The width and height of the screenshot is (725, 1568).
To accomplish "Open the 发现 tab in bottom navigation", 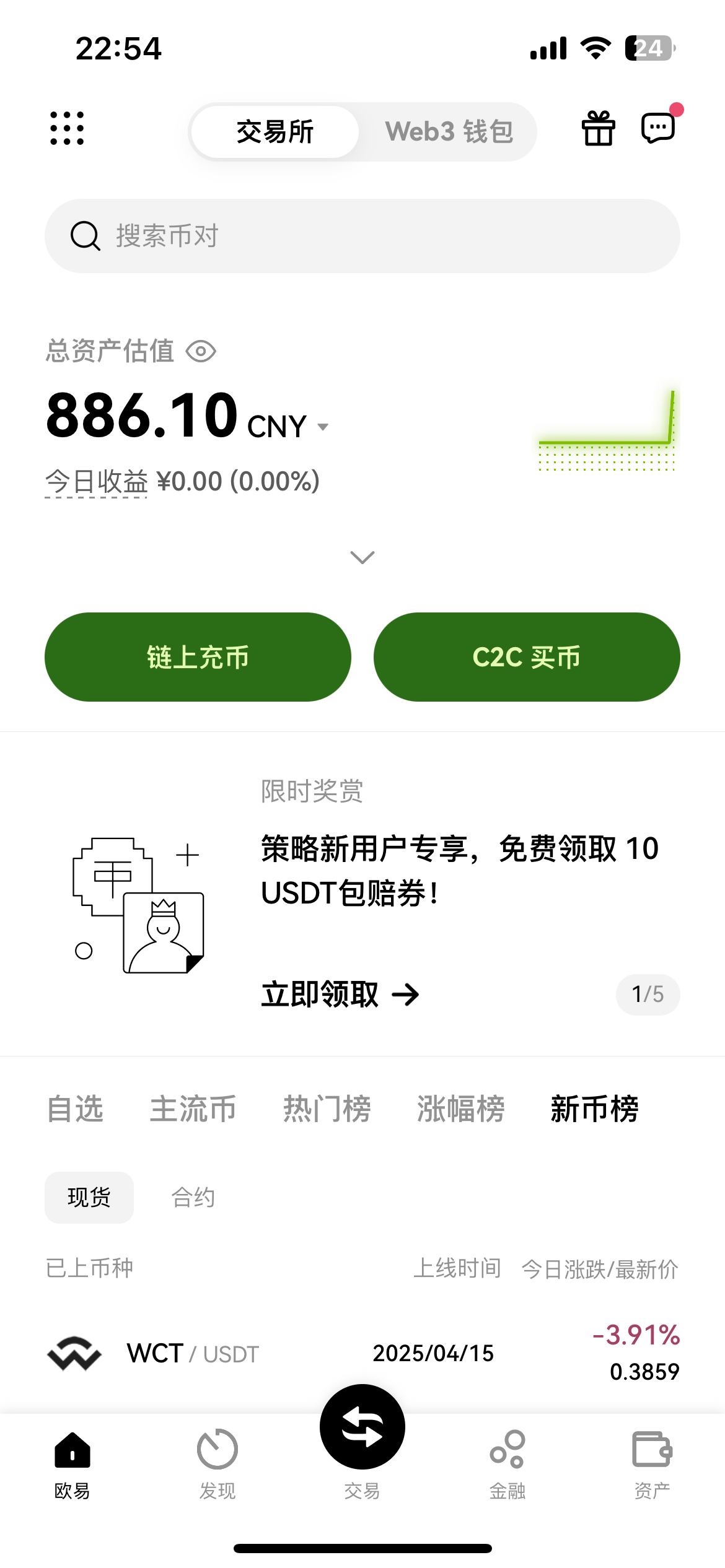I will point(217,1463).
